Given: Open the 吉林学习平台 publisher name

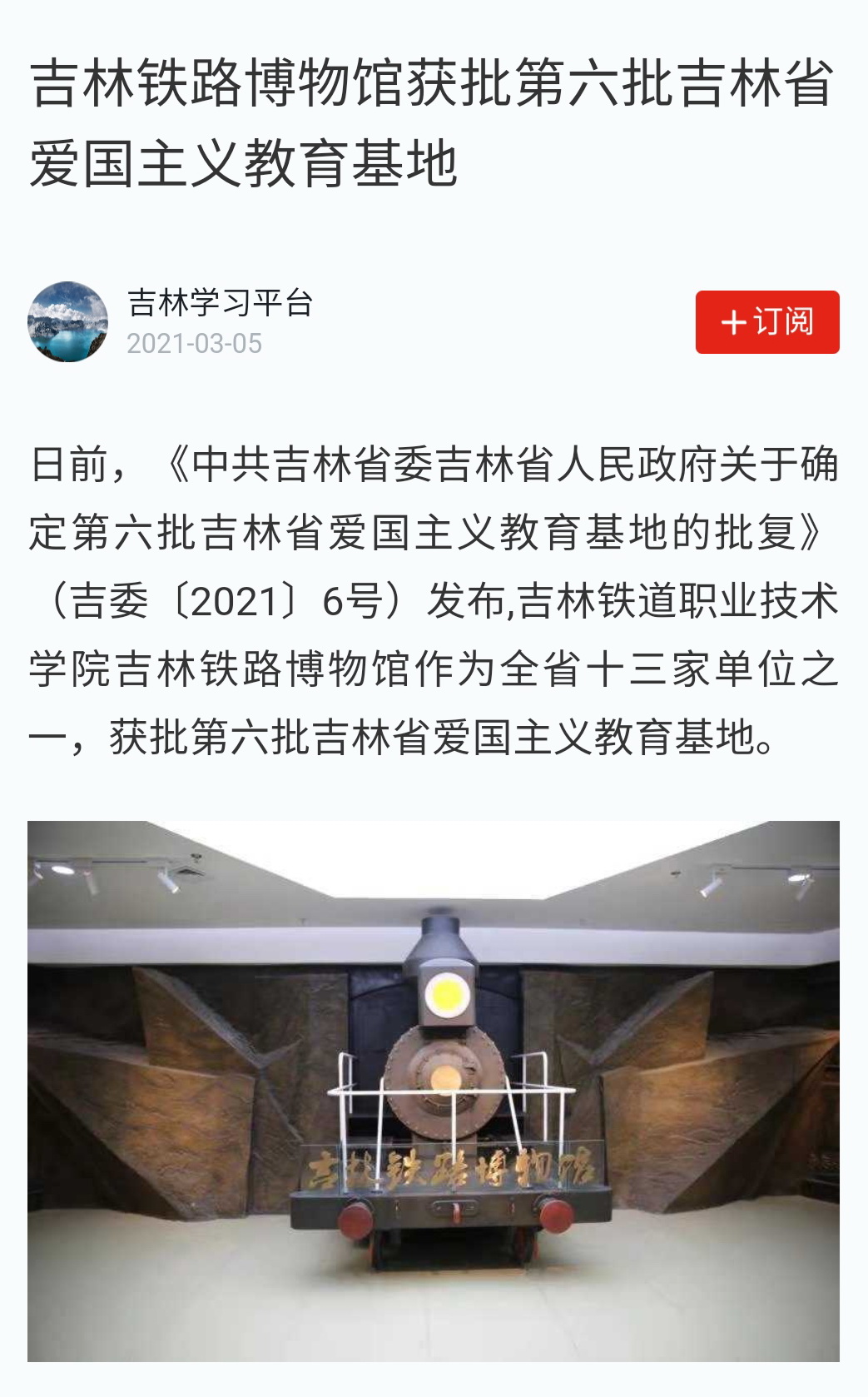Looking at the screenshot, I should click(220, 304).
